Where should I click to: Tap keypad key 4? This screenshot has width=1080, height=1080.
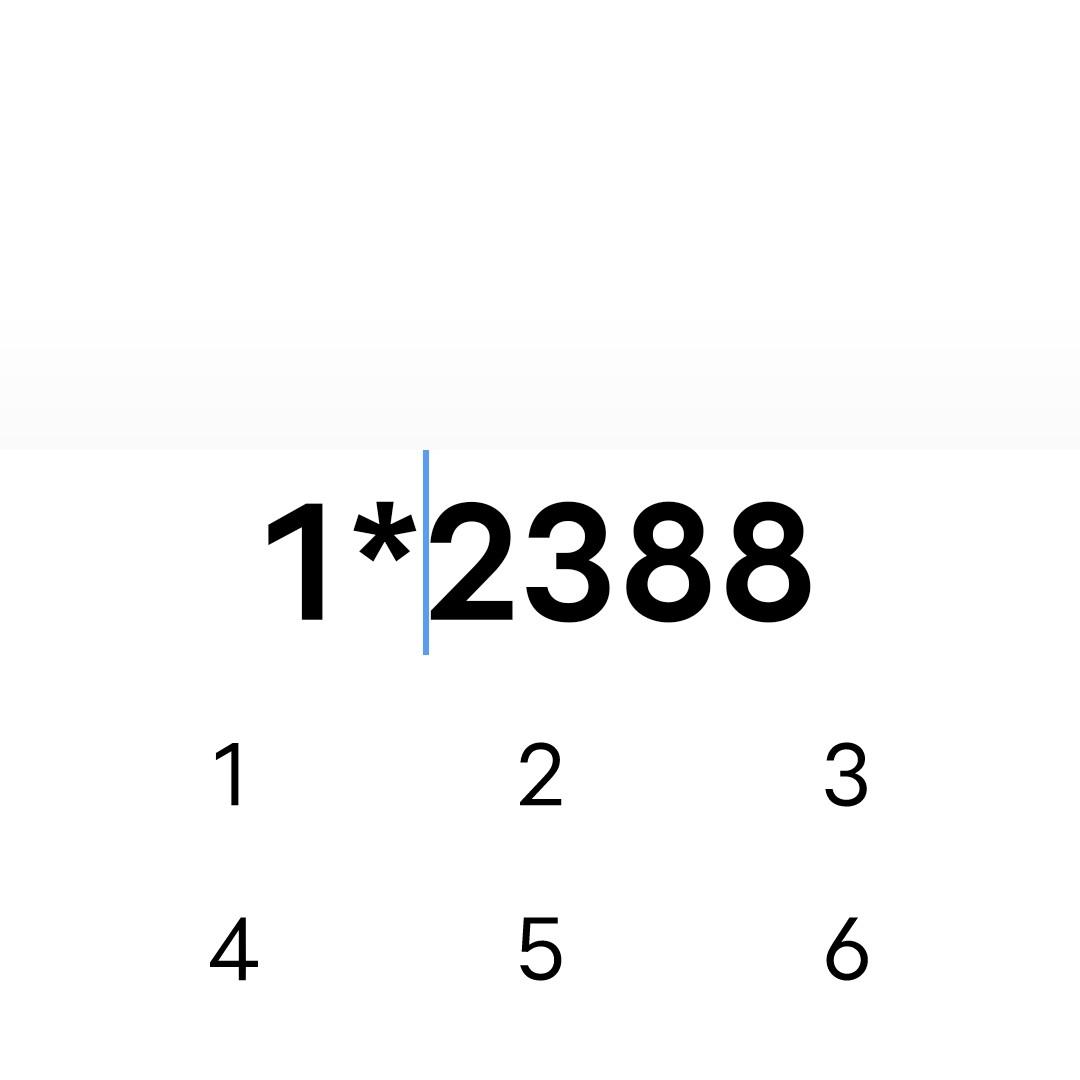click(234, 948)
